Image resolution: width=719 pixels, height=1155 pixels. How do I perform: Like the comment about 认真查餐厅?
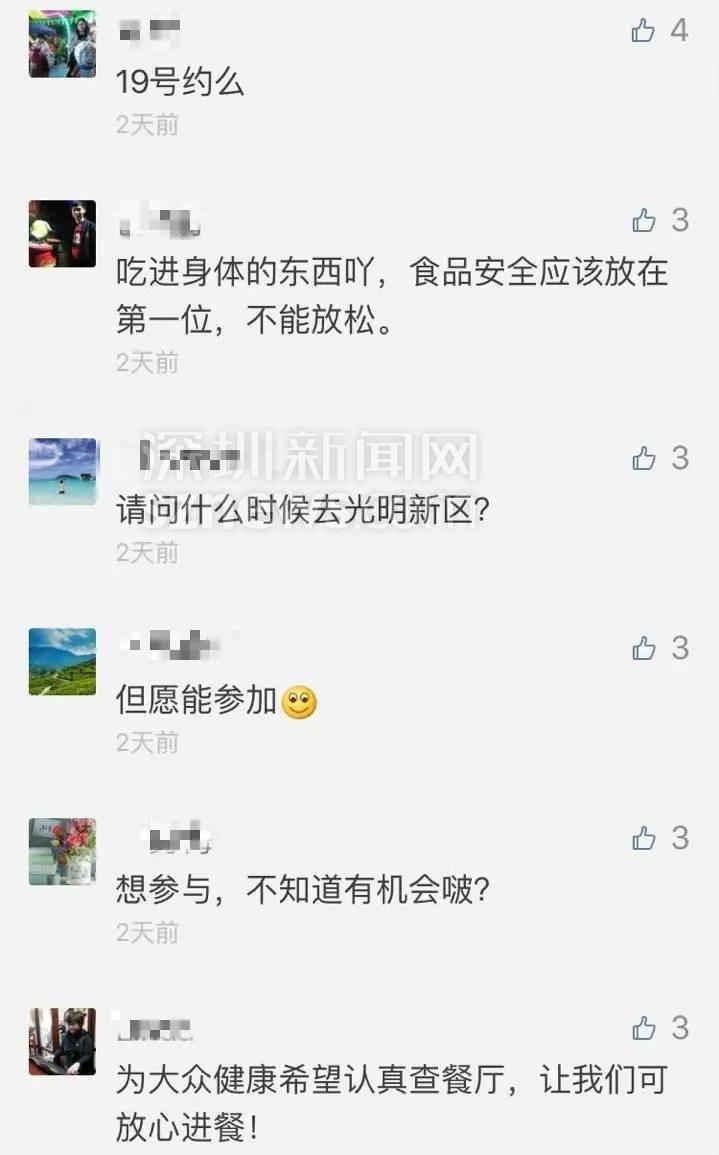[x=643, y=1028]
